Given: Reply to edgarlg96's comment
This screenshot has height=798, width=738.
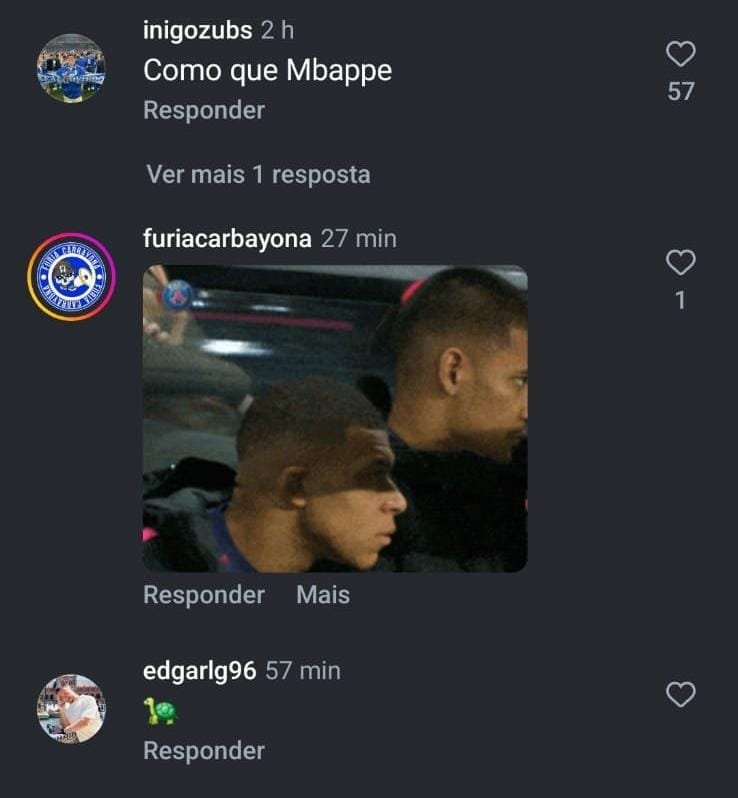Looking at the screenshot, I should [204, 750].
